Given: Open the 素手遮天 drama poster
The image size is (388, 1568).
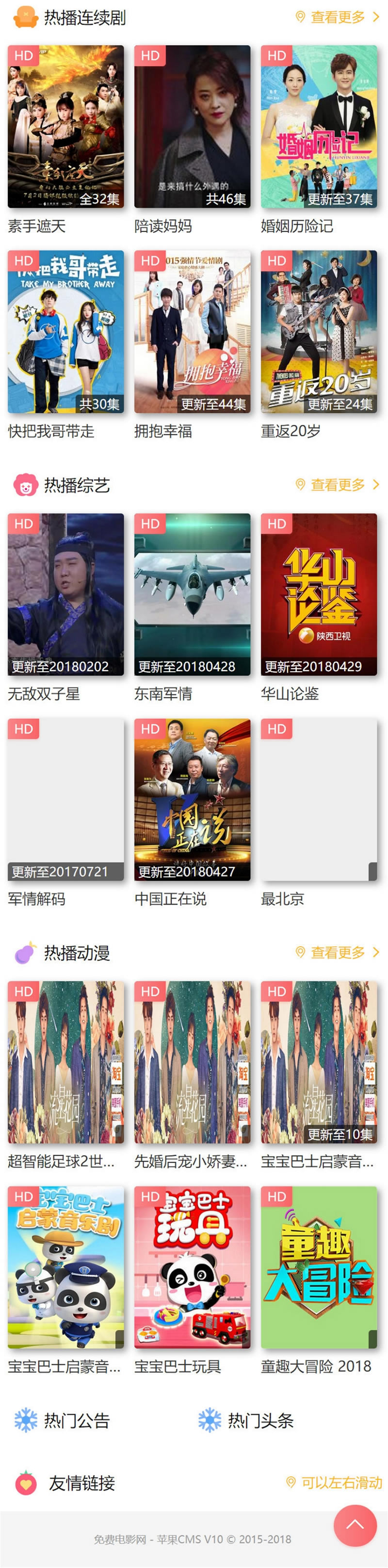Looking at the screenshot, I should (x=65, y=127).
